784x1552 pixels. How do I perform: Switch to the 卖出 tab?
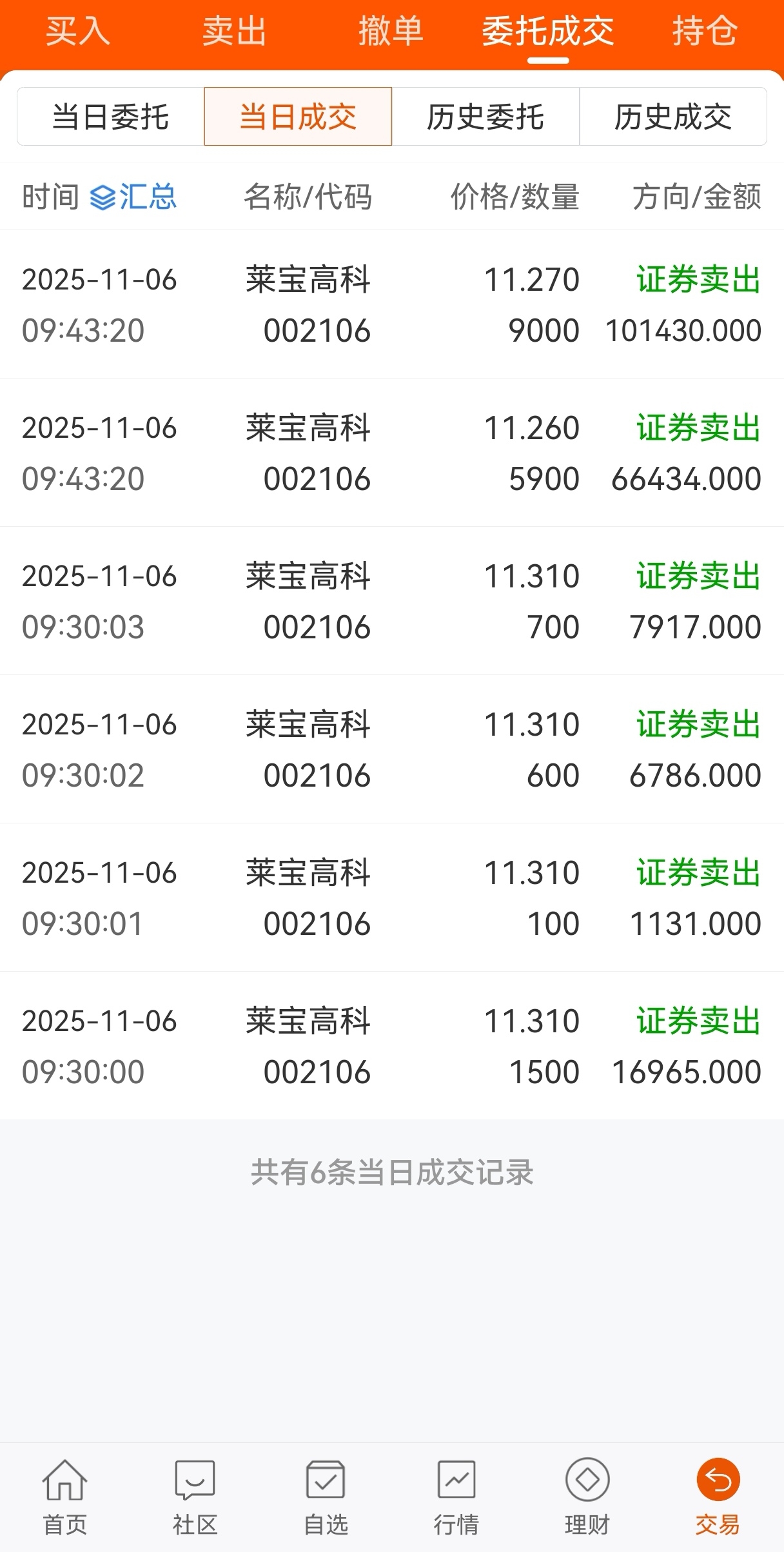234,31
